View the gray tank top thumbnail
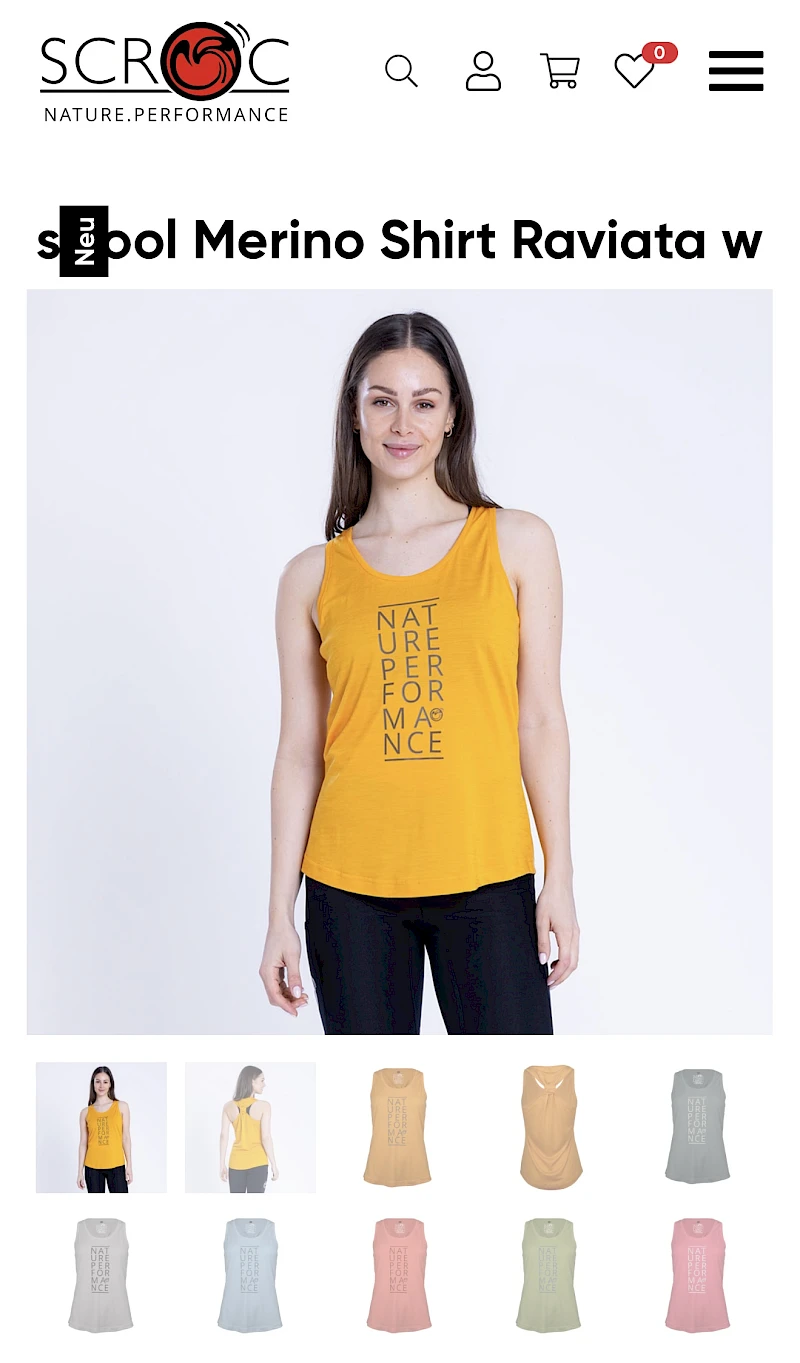800x1363 pixels. tap(698, 1127)
